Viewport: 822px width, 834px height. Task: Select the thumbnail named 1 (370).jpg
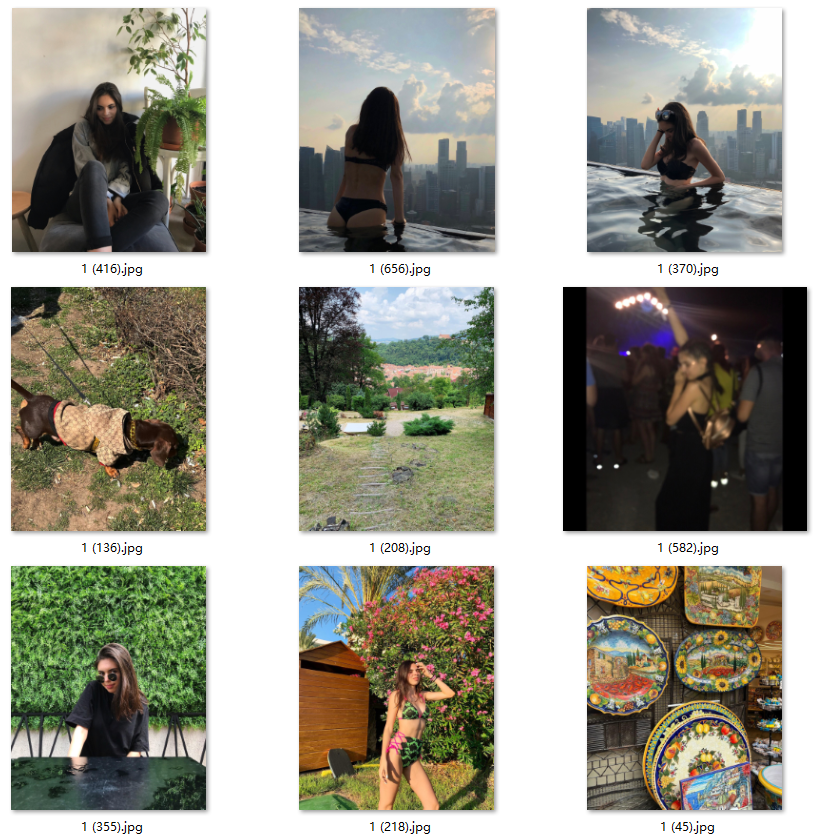point(685,130)
